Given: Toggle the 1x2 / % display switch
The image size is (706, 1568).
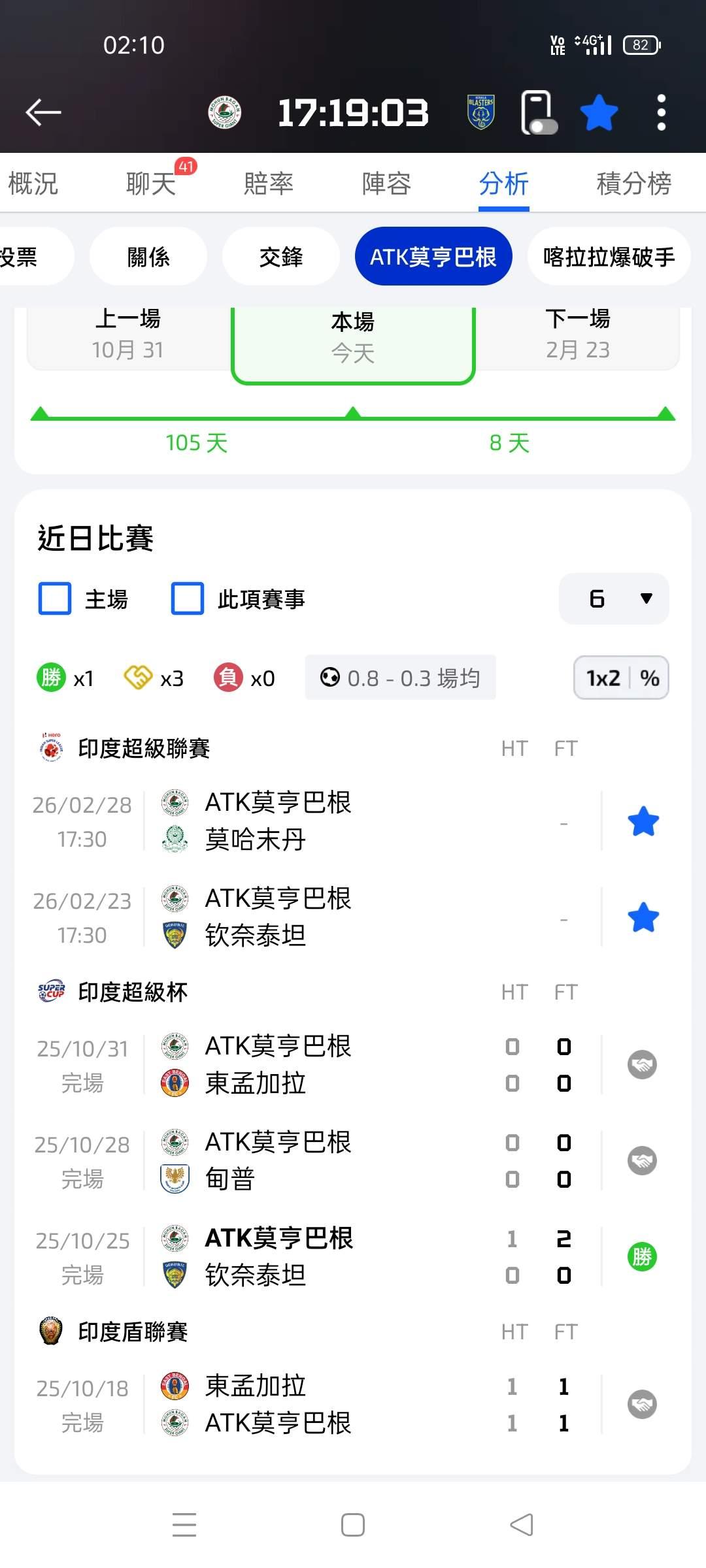Looking at the screenshot, I should tap(621, 678).
